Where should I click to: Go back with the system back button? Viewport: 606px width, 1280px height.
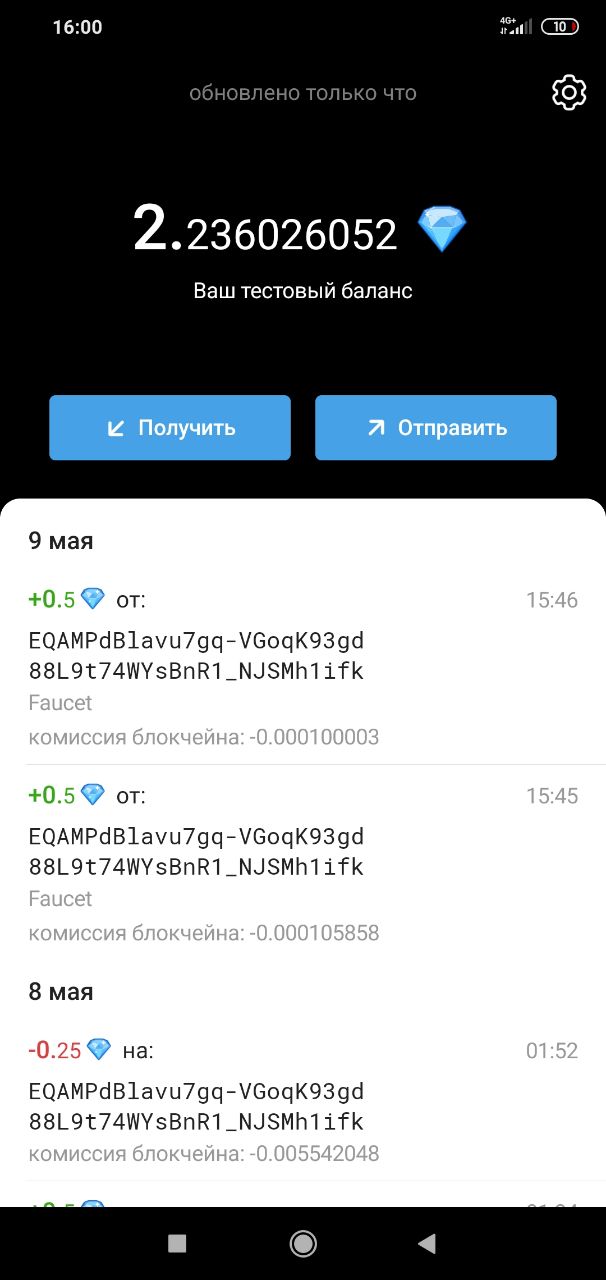pyautogui.click(x=428, y=1243)
